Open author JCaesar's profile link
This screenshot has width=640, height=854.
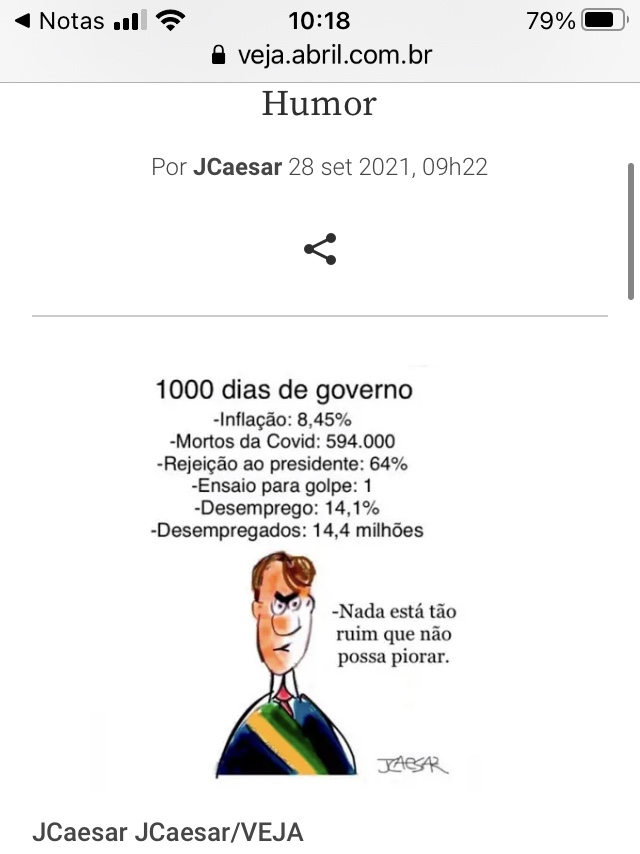(x=237, y=167)
